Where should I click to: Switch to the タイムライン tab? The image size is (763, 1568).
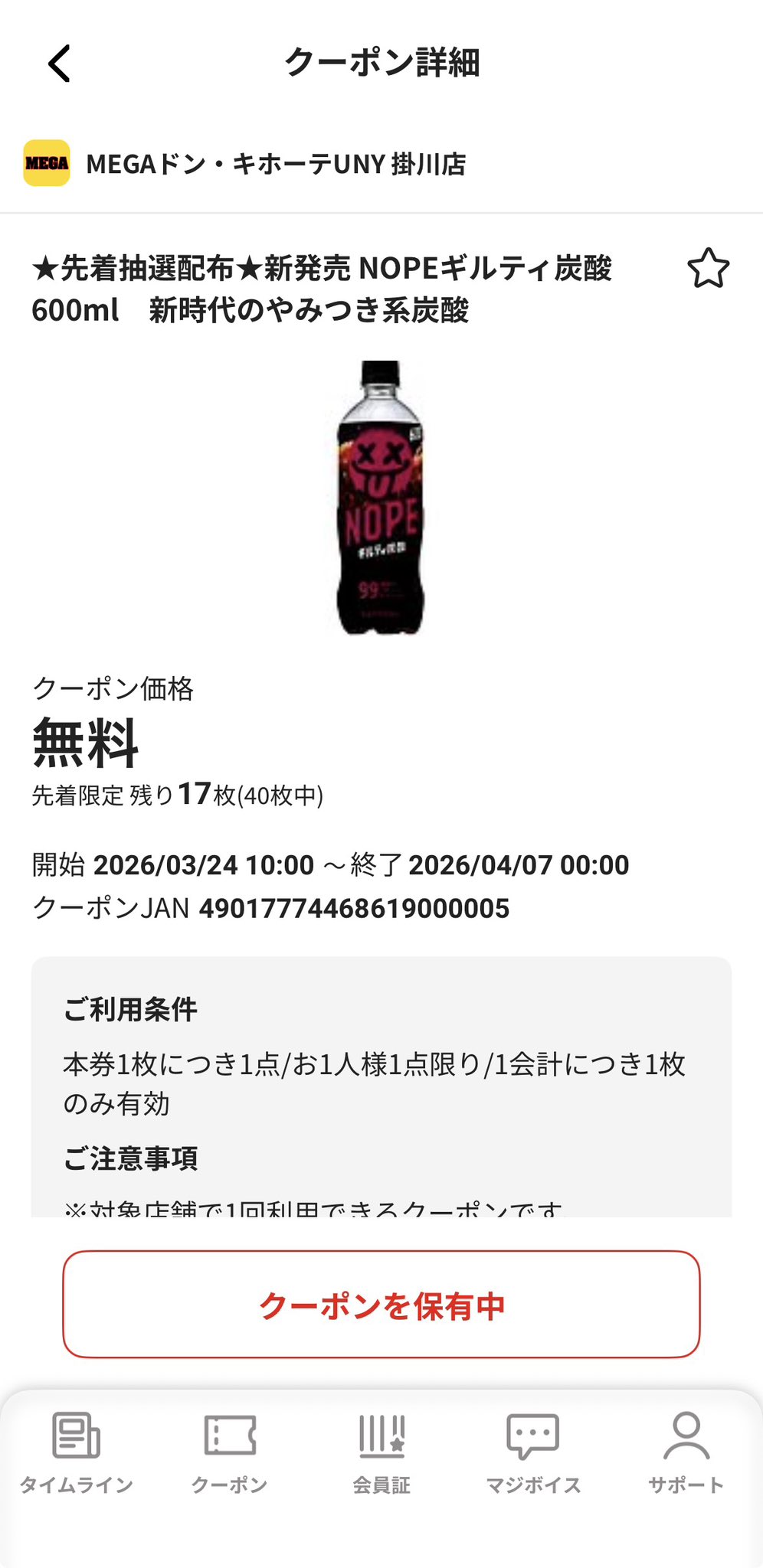click(76, 1452)
